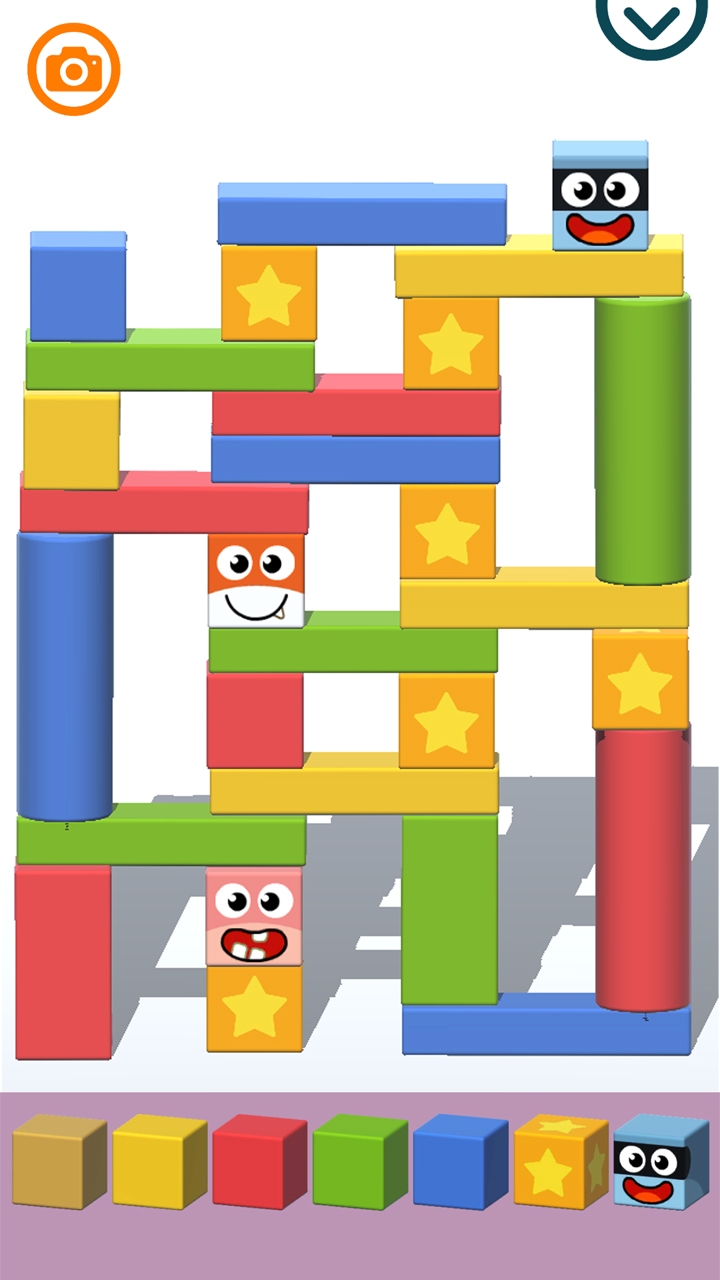
Task: Collapse the build screen via the chevron
Action: pos(651,20)
